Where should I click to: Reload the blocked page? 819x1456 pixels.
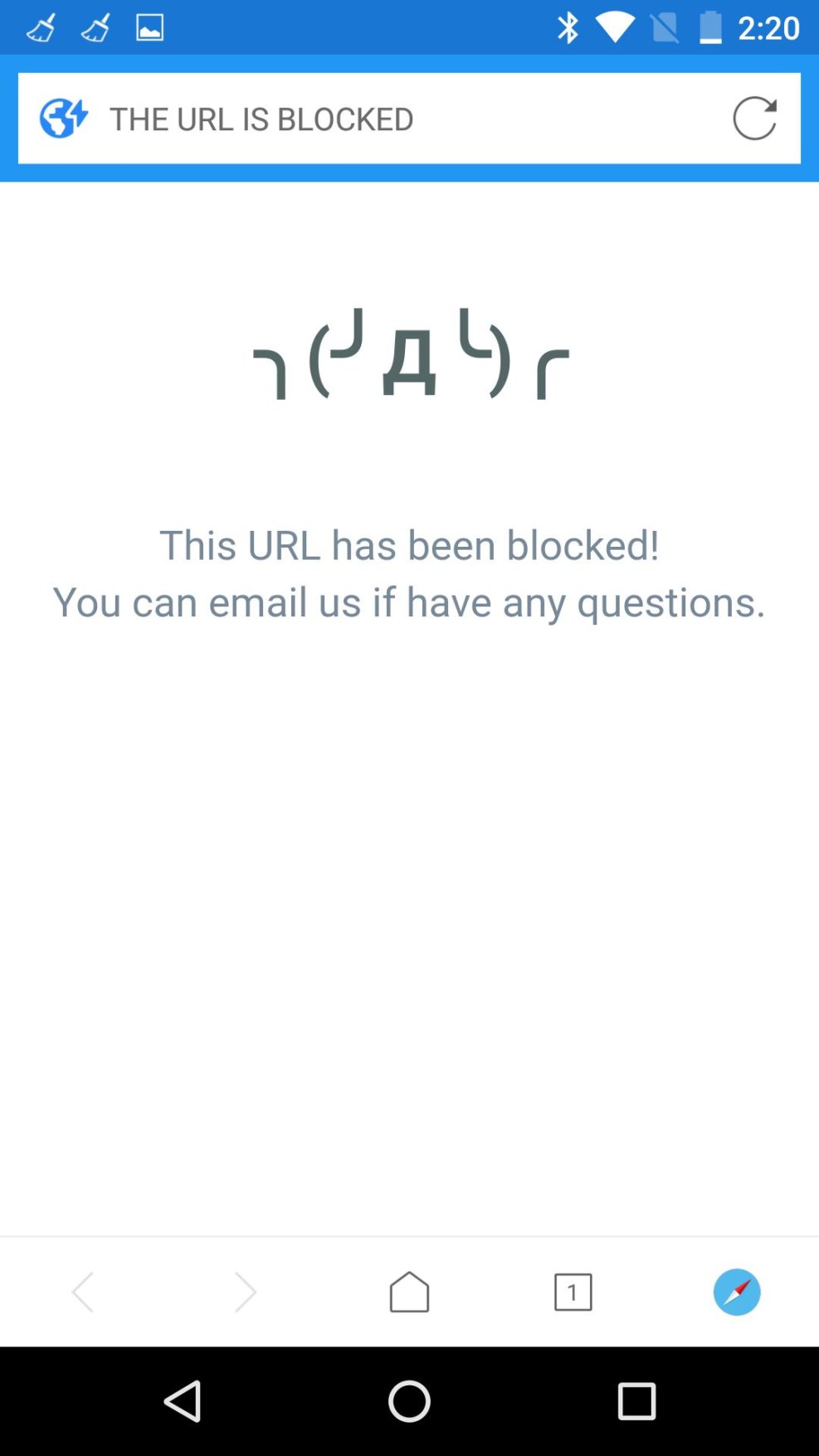754,118
